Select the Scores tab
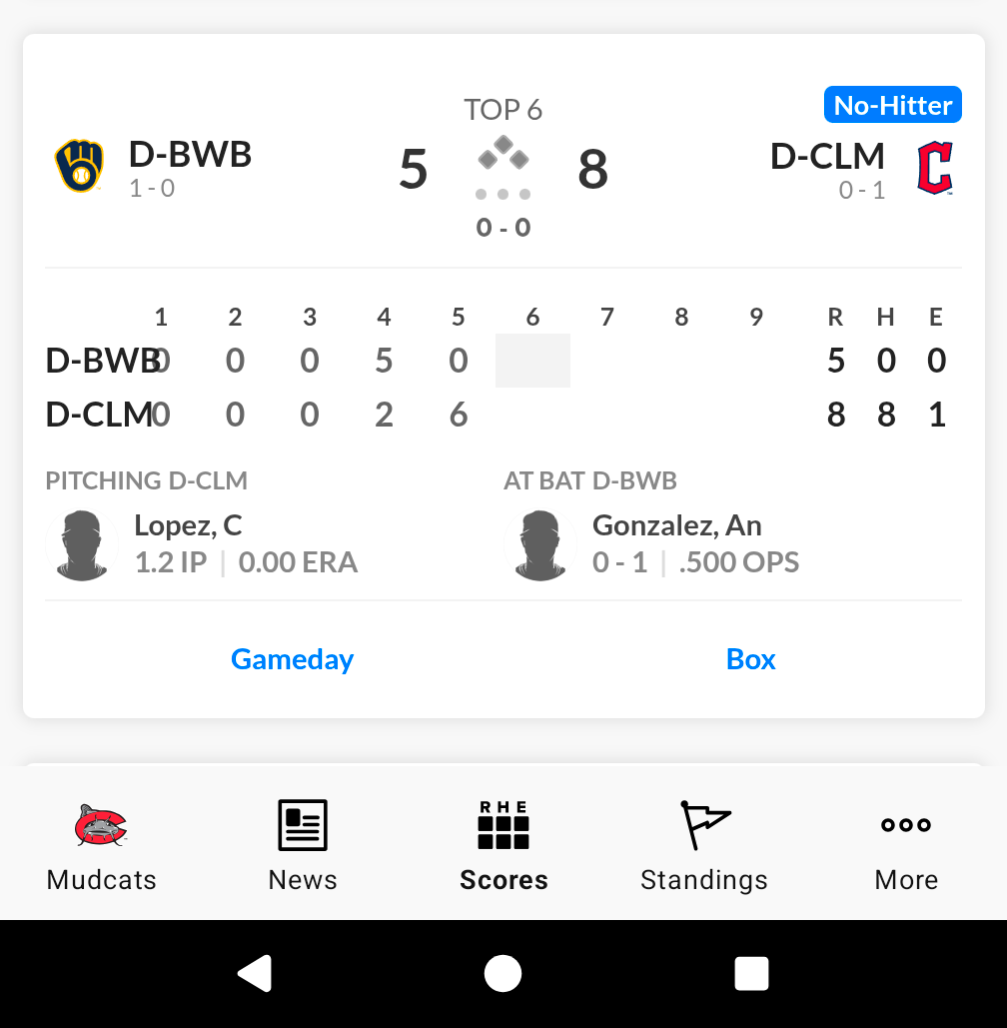Image resolution: width=1007 pixels, height=1028 pixels. tap(503, 846)
